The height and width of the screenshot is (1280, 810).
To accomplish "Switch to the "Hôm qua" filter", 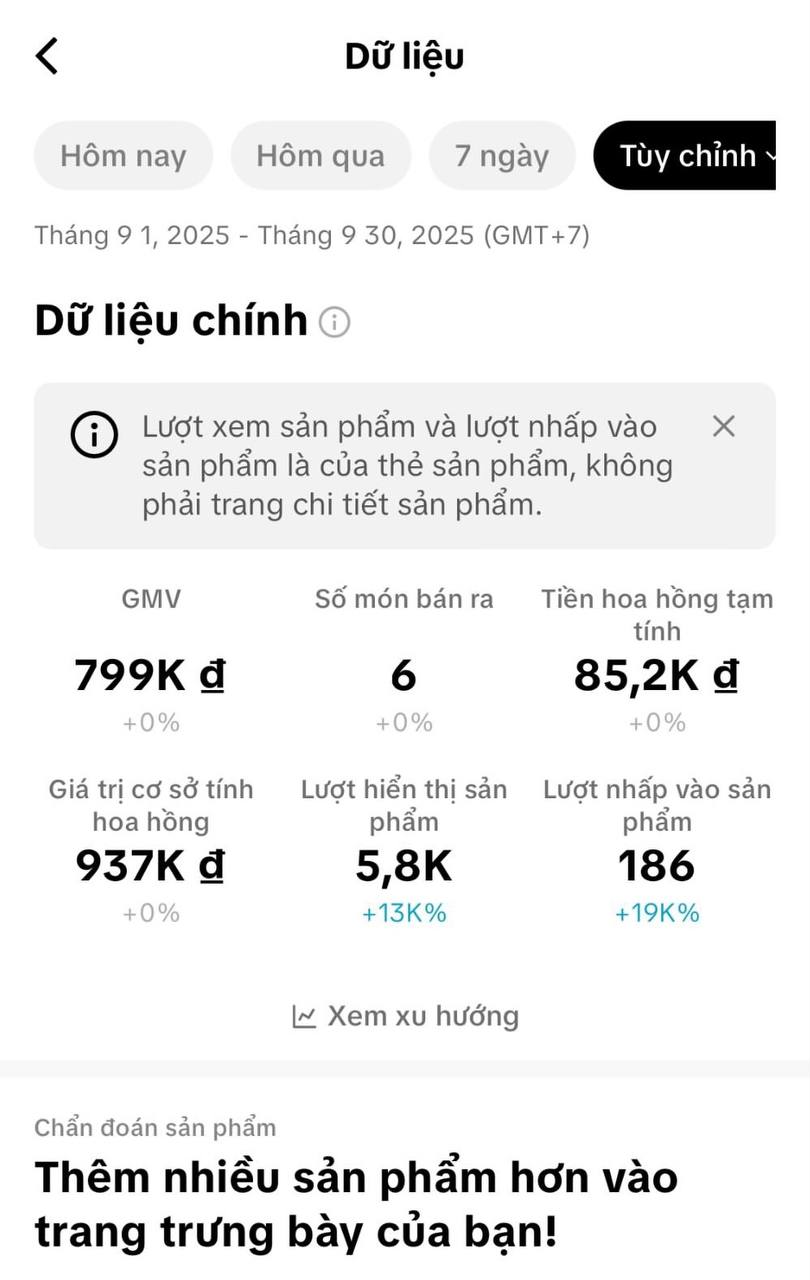I will pyautogui.click(x=320, y=155).
